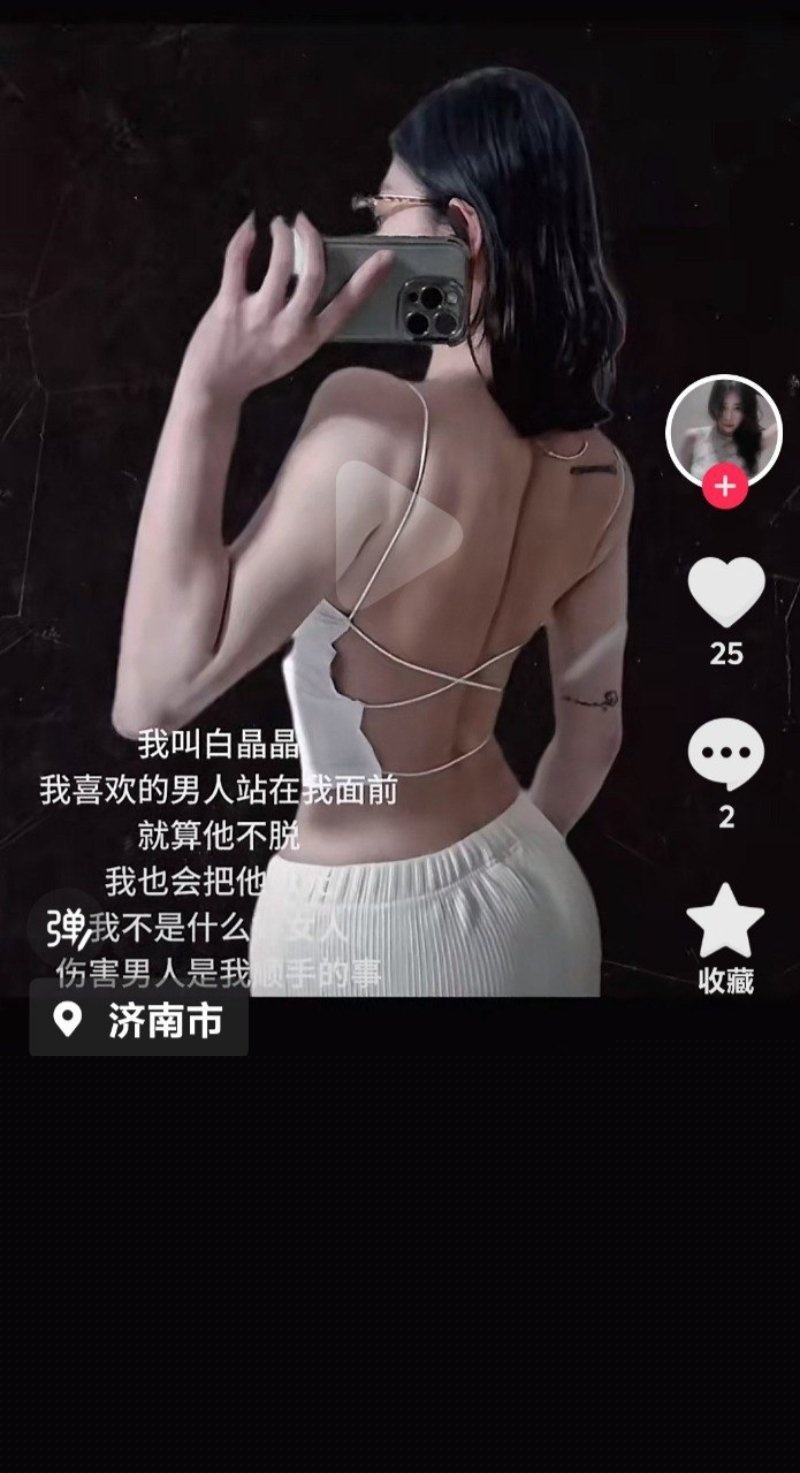
Task: Add this video to favorites (收藏)
Action: [726, 922]
